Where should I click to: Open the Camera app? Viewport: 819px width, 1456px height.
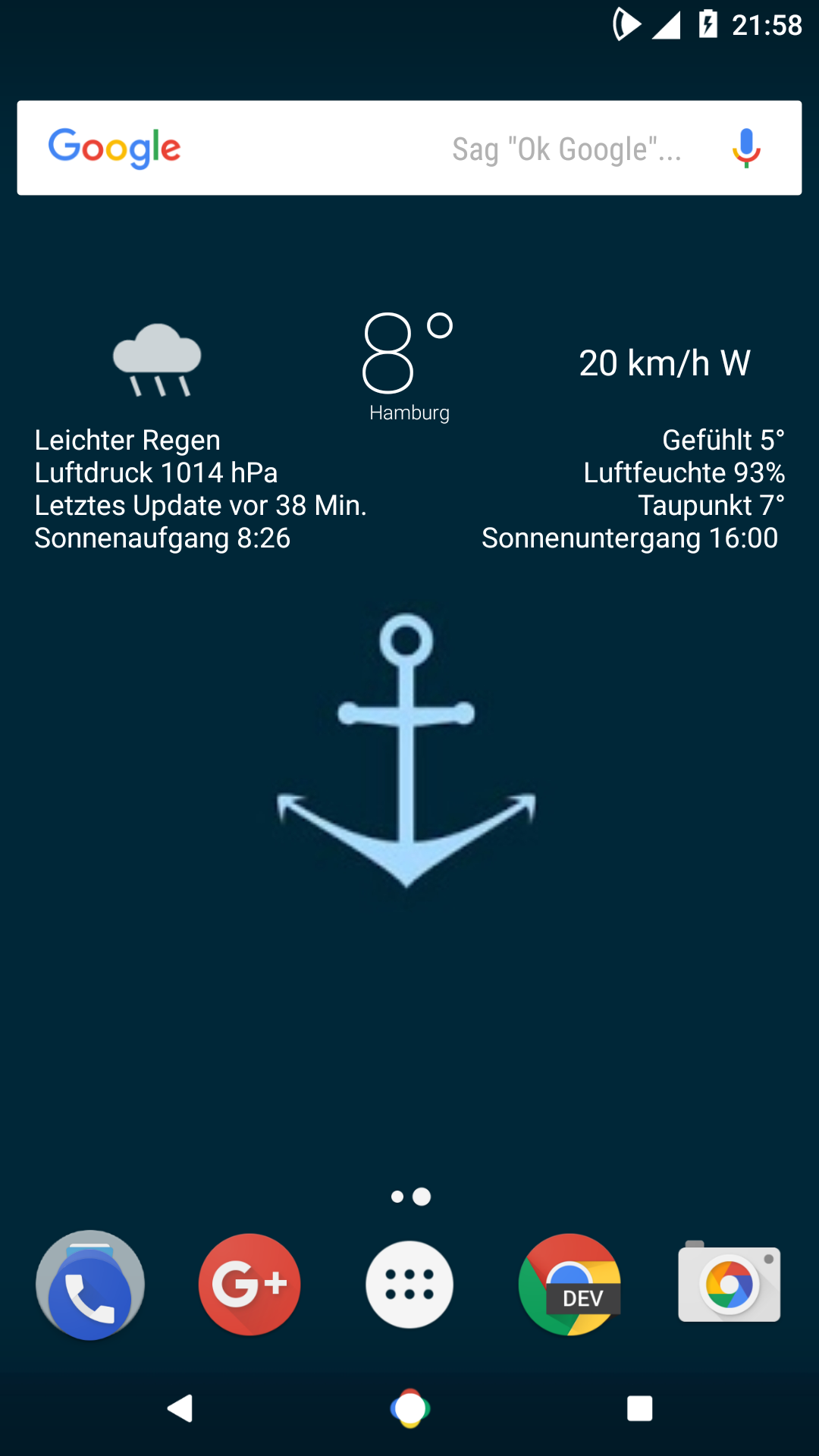pos(729,1285)
